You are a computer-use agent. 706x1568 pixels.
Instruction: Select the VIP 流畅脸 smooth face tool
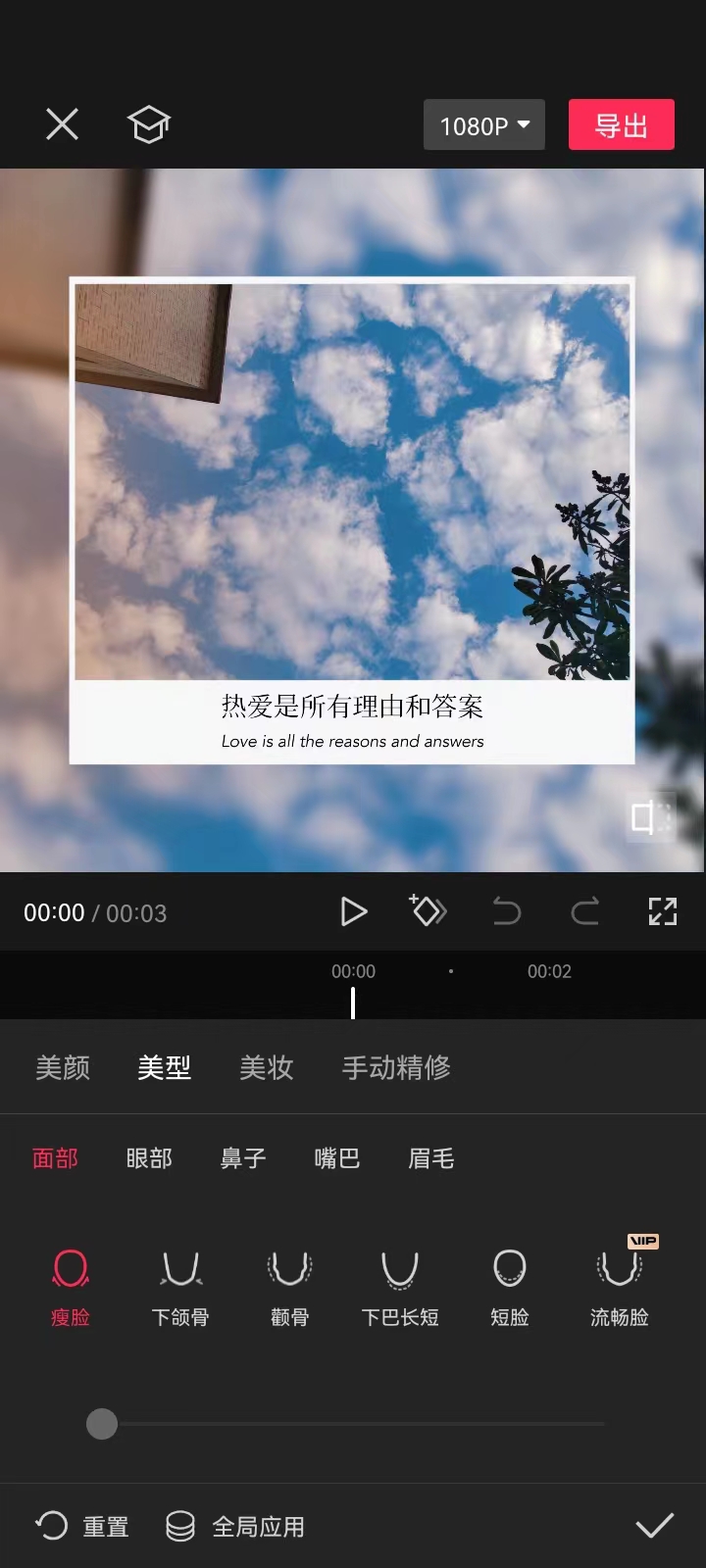[x=619, y=1284]
